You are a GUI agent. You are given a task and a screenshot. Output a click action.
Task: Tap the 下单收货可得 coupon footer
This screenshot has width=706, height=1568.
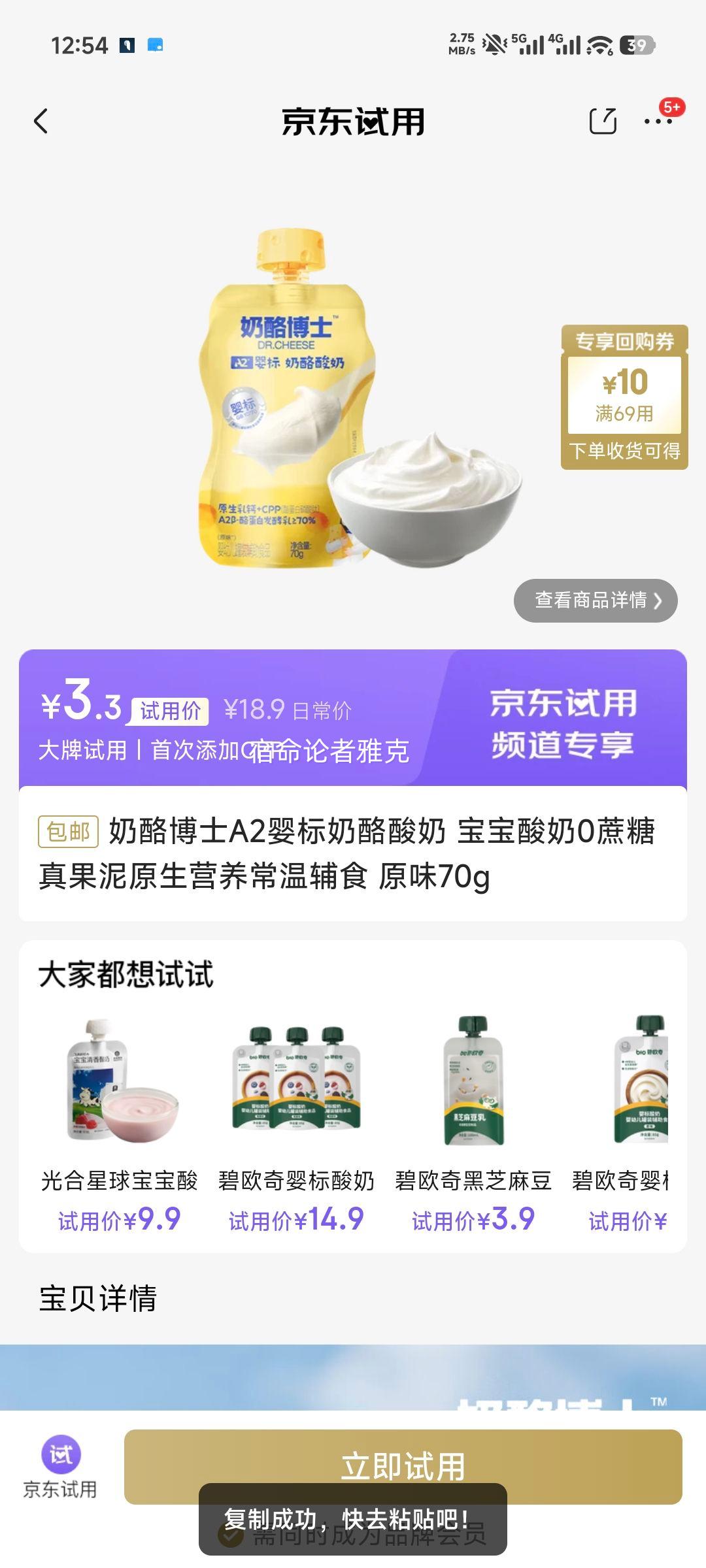point(624,449)
